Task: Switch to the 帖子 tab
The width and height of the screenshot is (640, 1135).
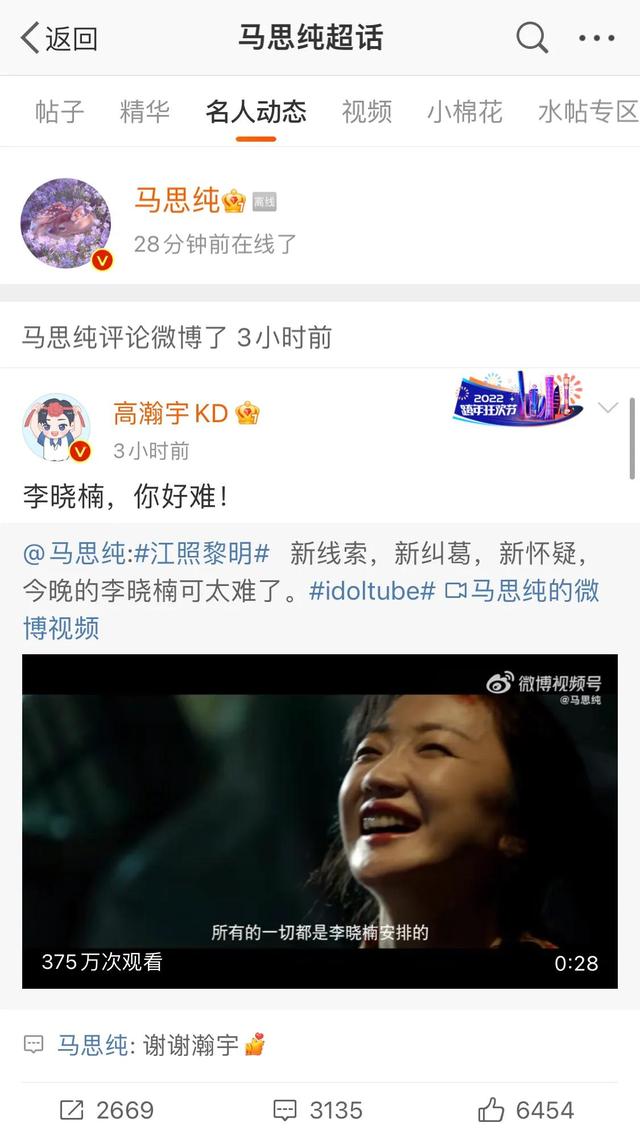Action: [x=59, y=111]
